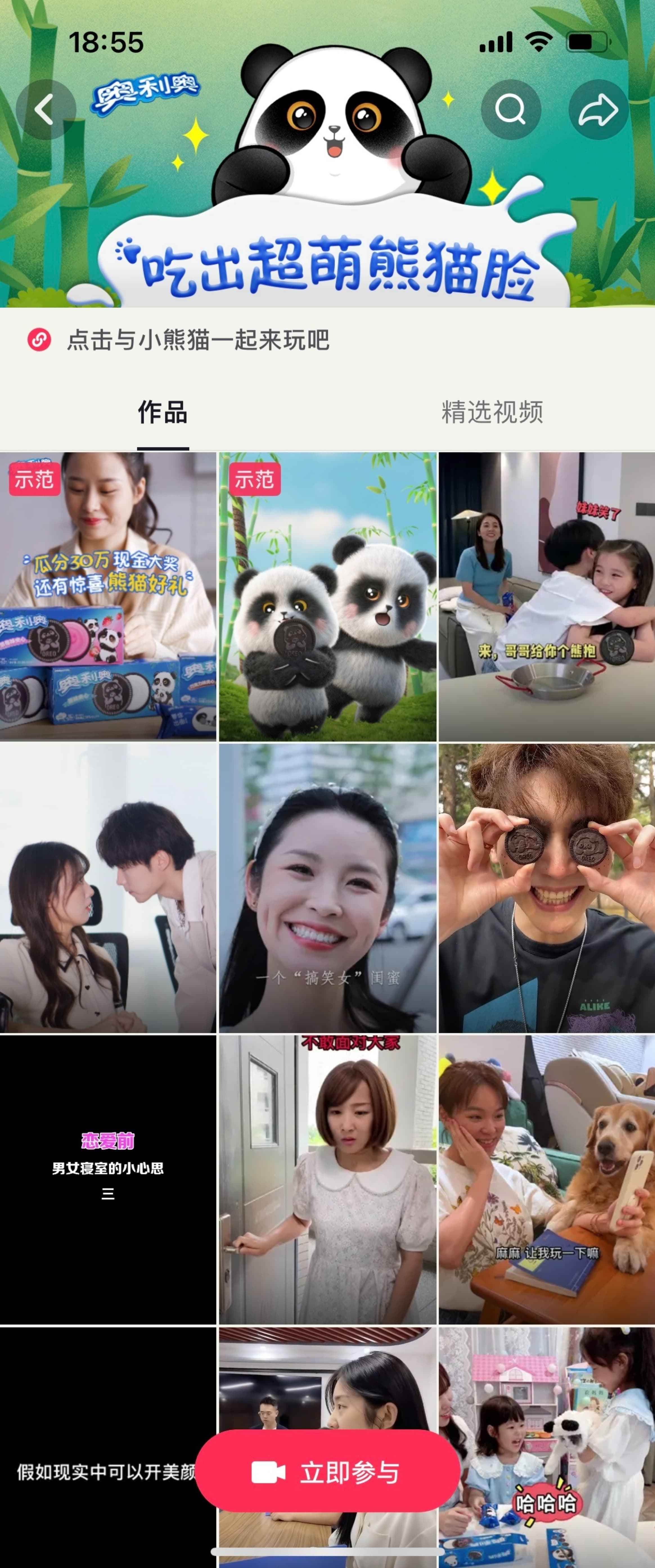Open the link 点击与小熊猫一起来玩吧
655x1568 pixels.
pyautogui.click(x=198, y=340)
